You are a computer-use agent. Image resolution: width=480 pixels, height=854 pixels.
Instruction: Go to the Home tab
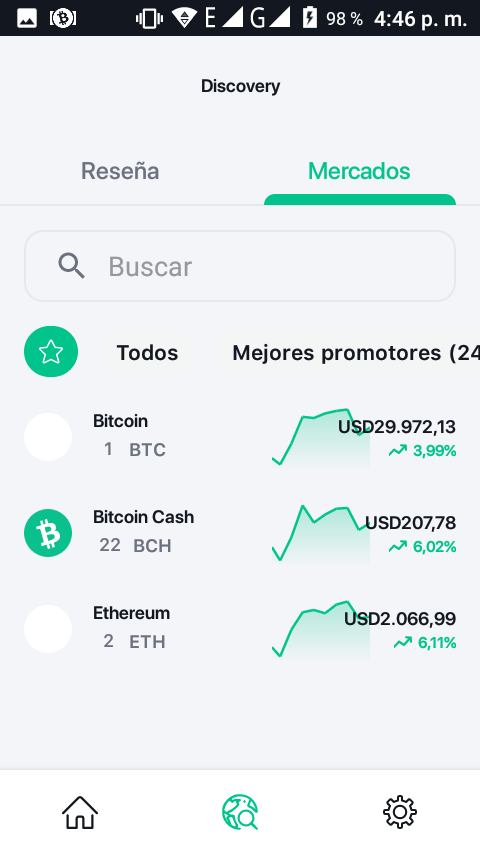[x=80, y=812]
